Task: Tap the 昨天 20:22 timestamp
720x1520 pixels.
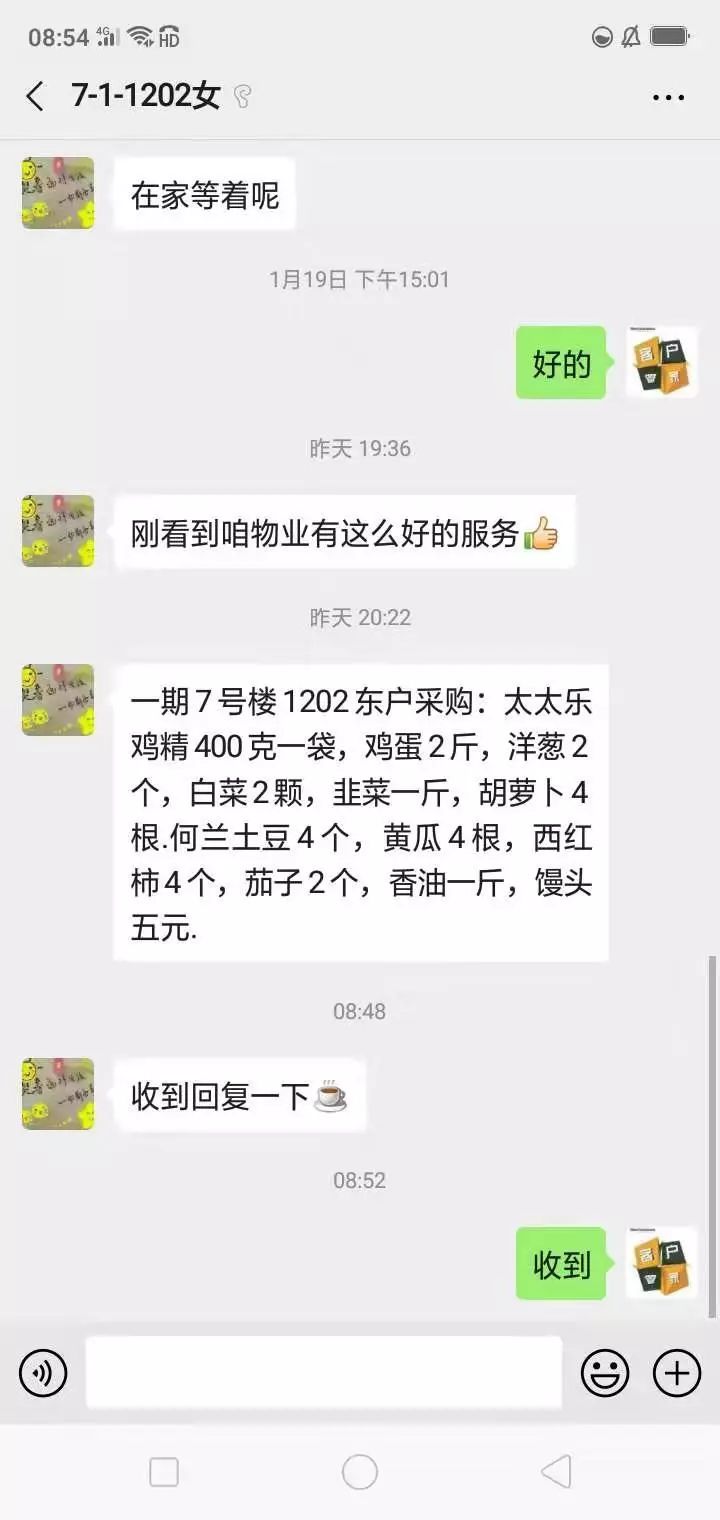Action: [x=360, y=617]
